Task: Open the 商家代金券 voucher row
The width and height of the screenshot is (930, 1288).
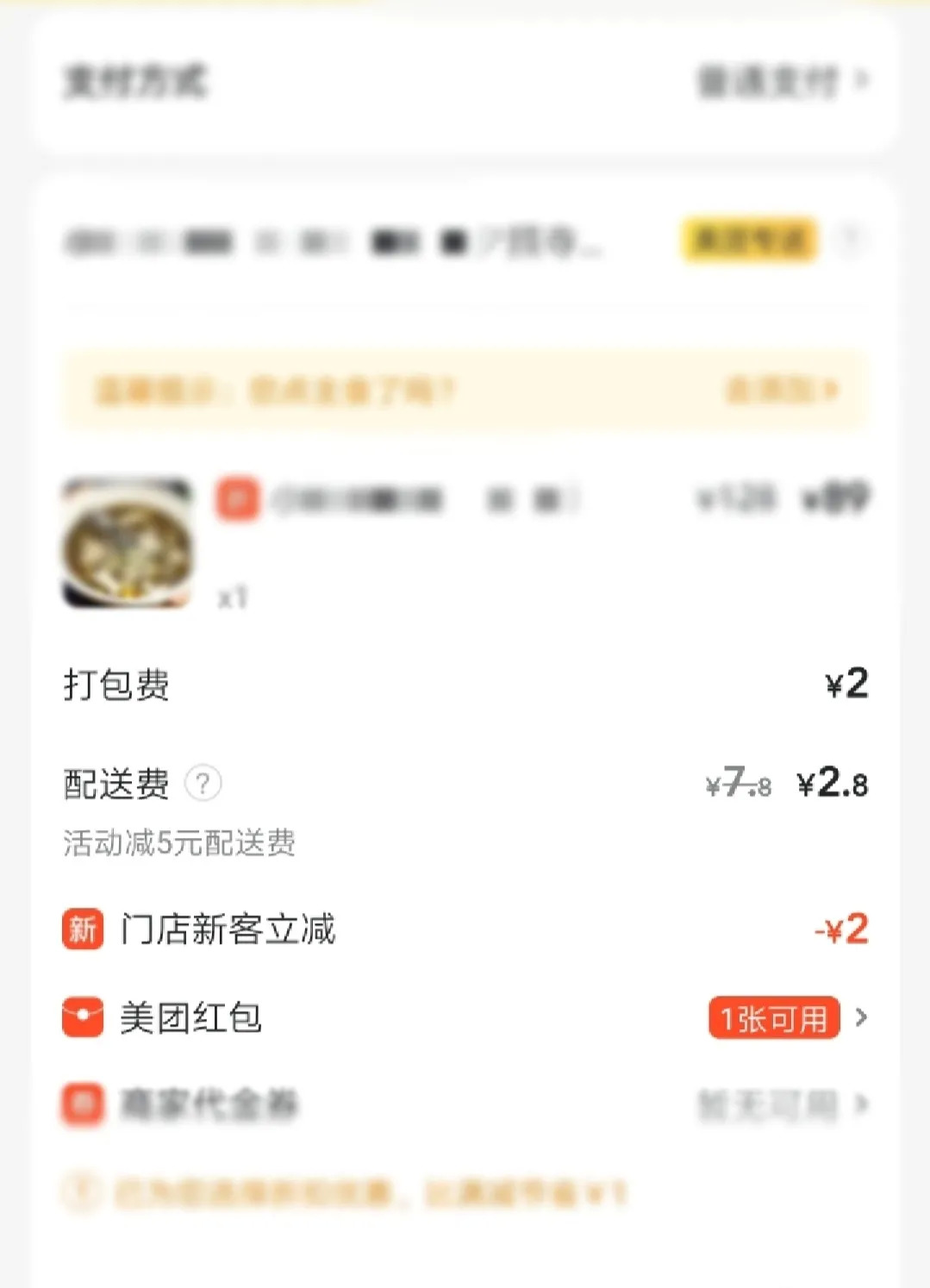Action: click(x=465, y=1104)
